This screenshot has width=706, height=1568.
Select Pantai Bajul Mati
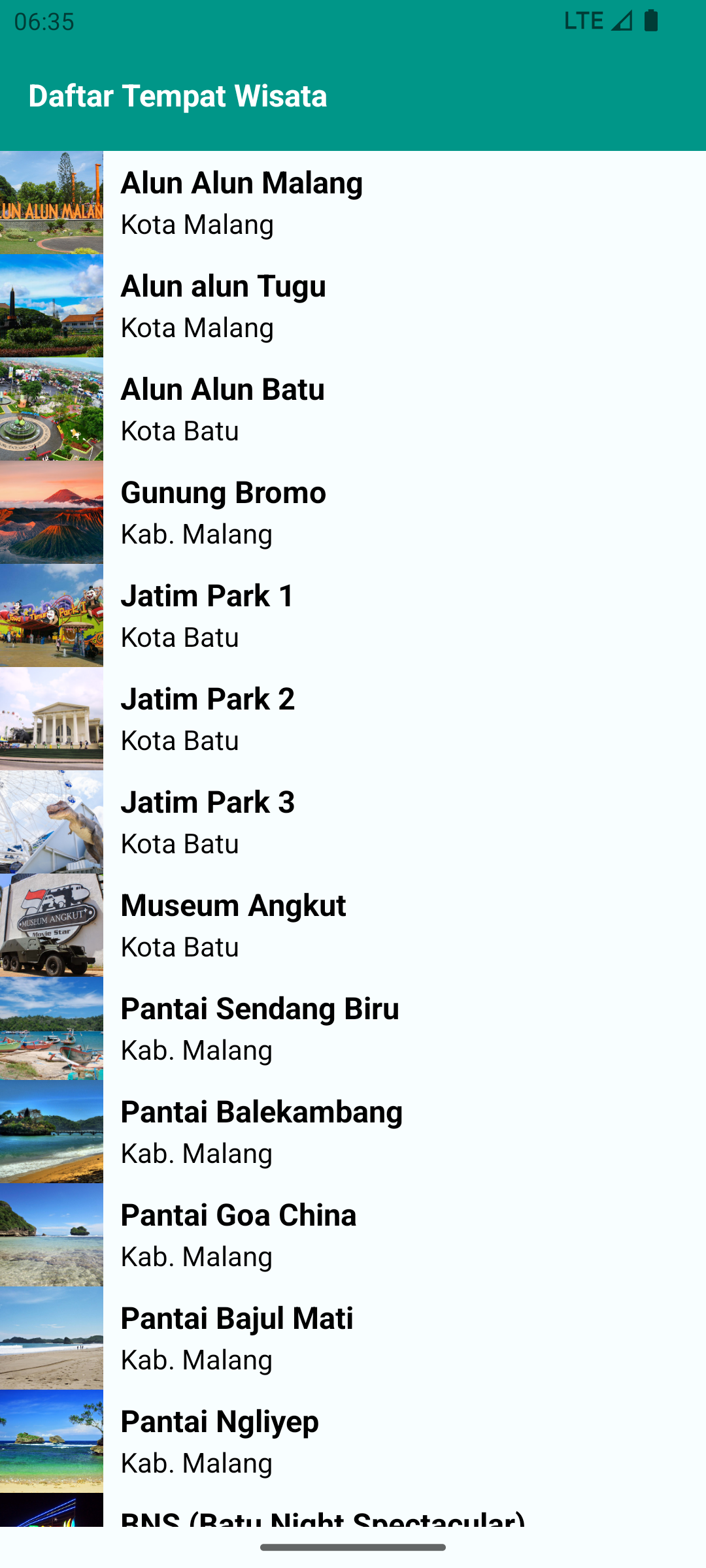click(x=353, y=1338)
